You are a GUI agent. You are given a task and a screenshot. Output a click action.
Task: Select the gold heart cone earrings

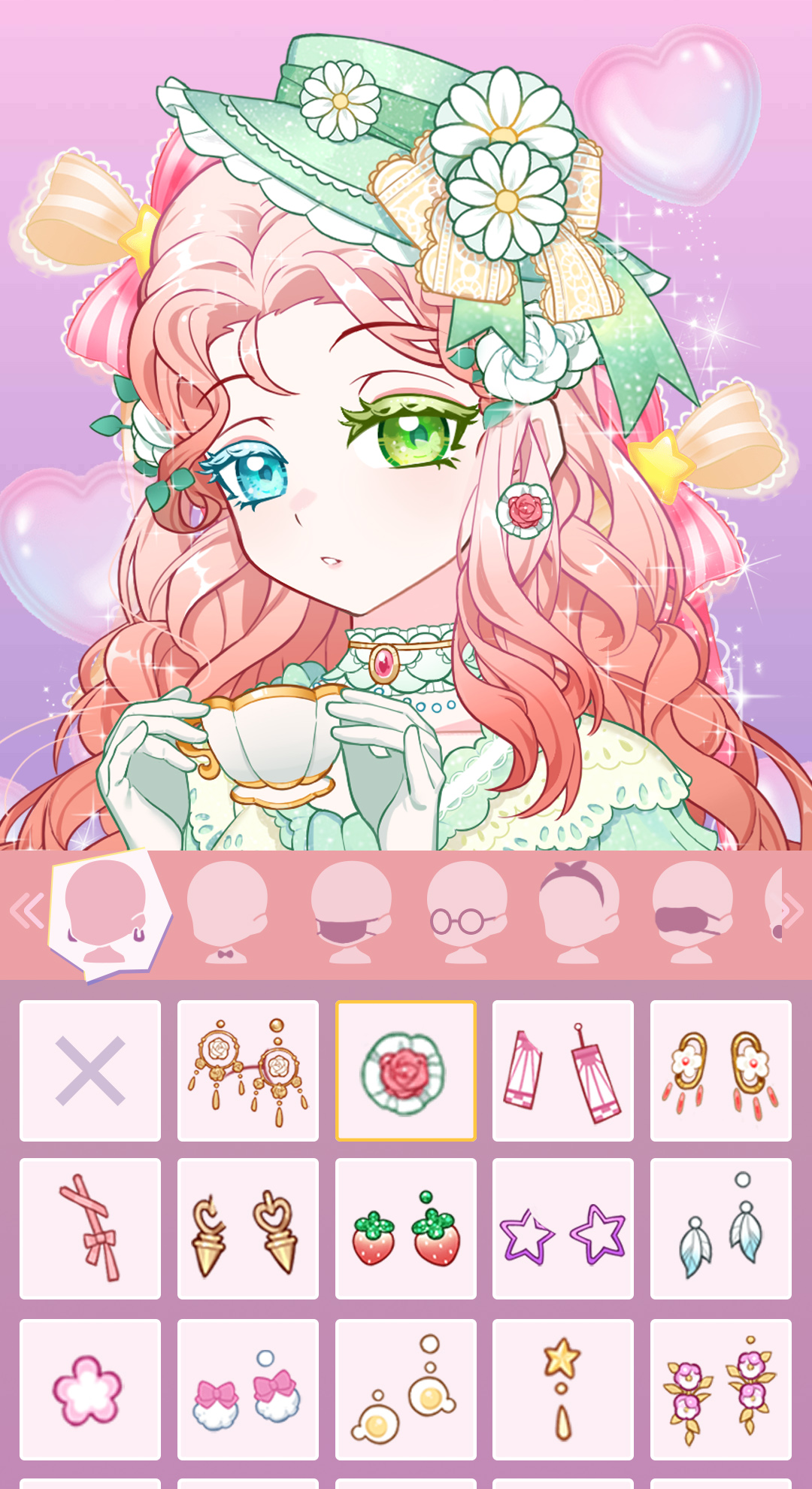tap(248, 1229)
